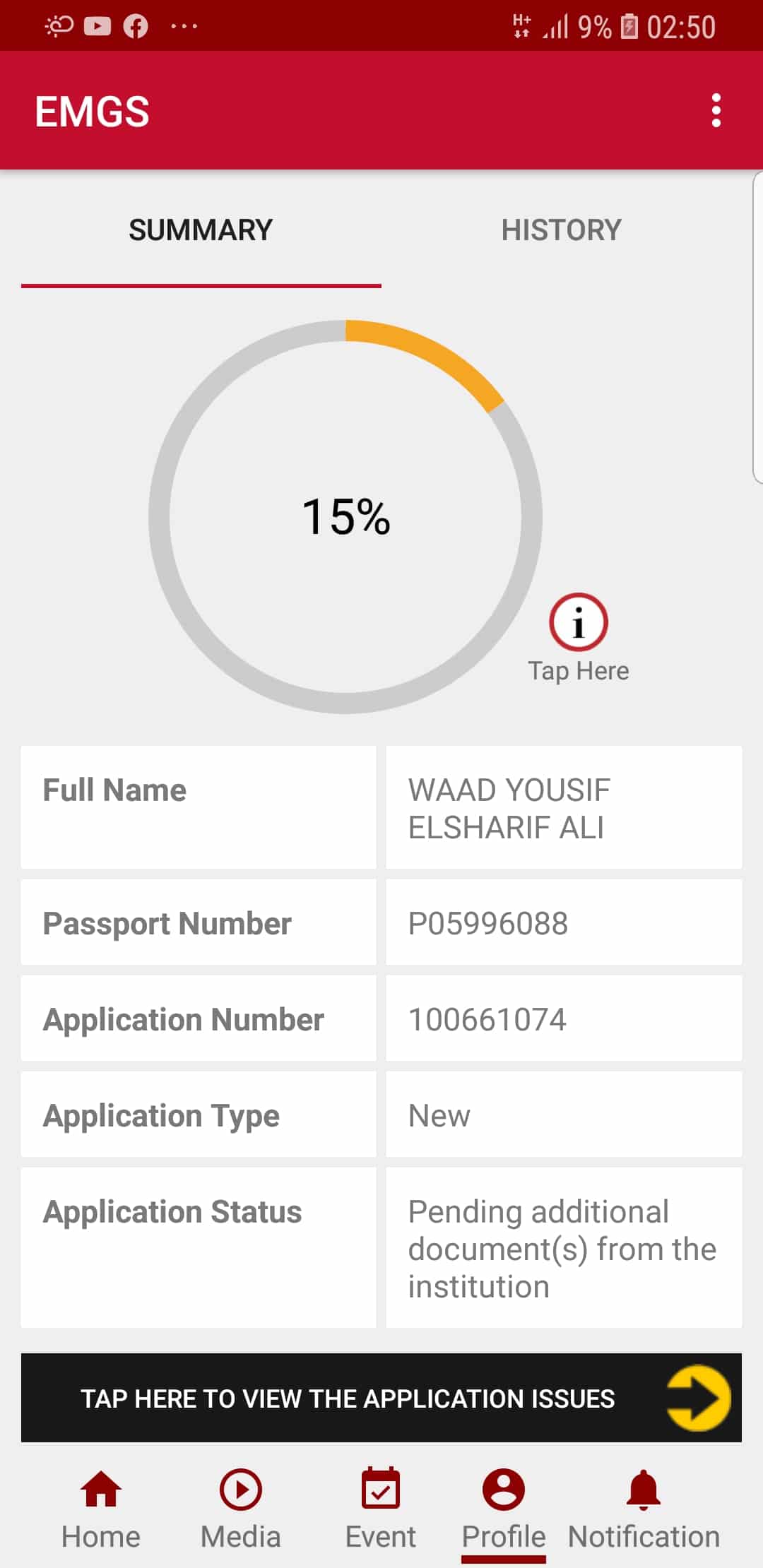Screen dimensions: 763x1568
Task: Select the Summary tab
Action: click(201, 230)
